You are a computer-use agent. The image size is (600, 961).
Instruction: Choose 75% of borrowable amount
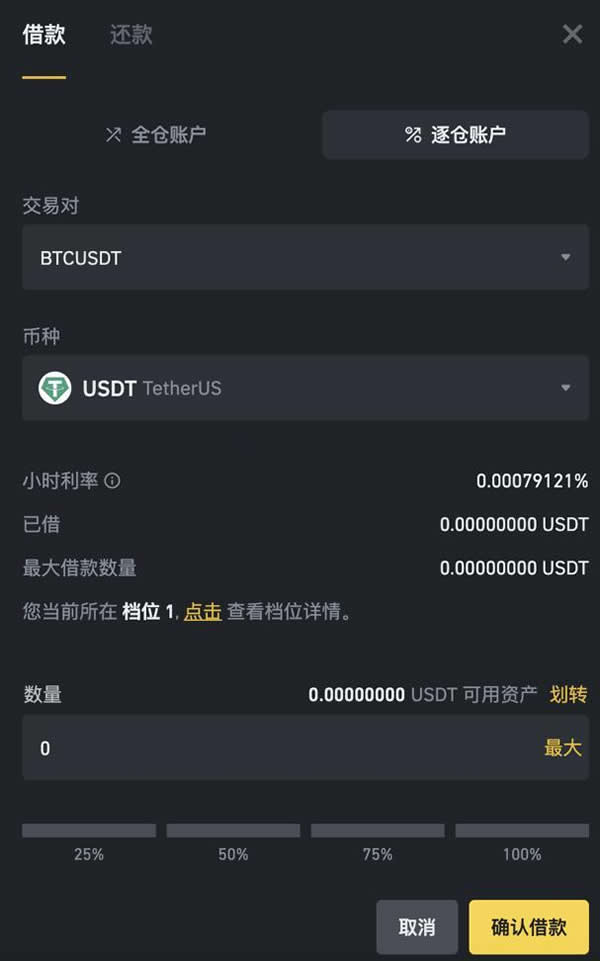[378, 831]
